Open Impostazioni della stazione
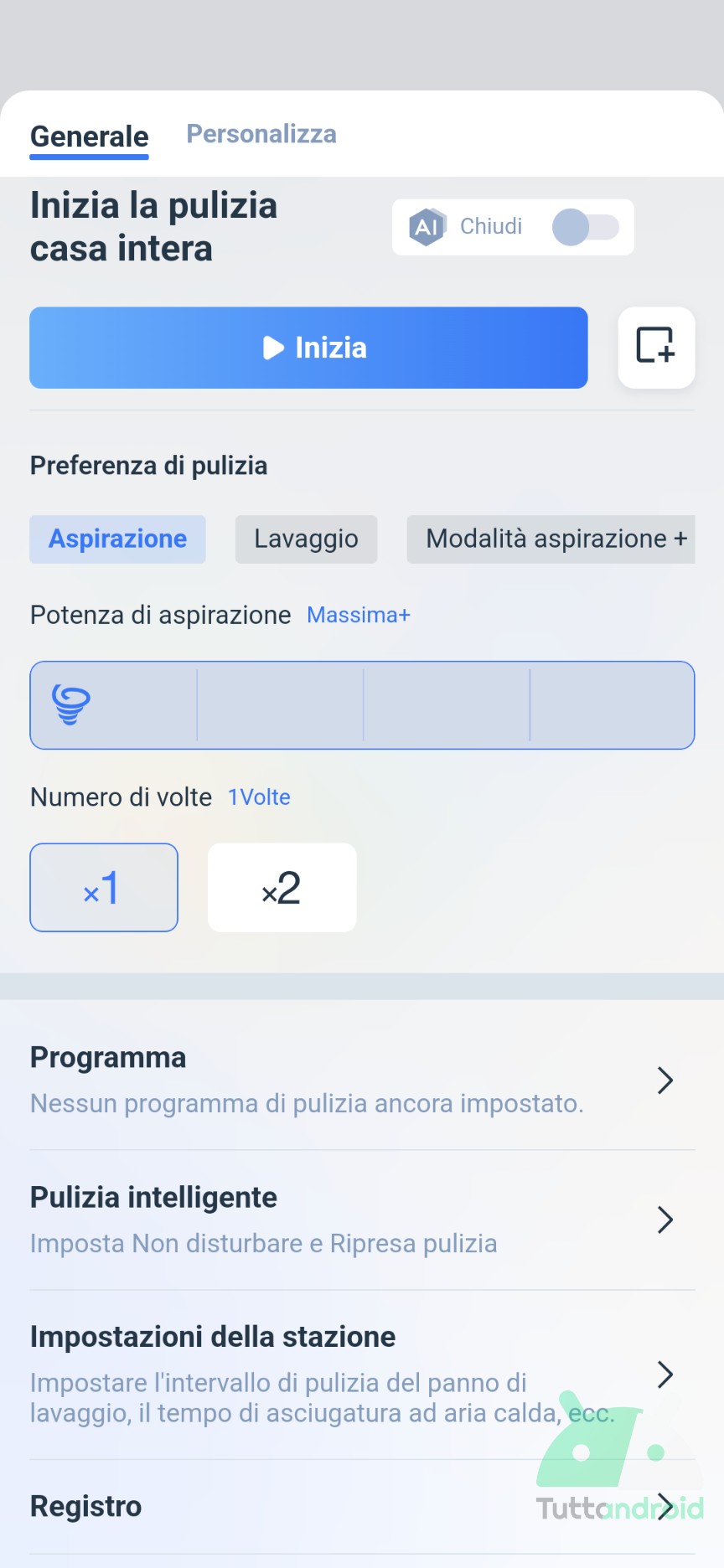 [x=362, y=1375]
